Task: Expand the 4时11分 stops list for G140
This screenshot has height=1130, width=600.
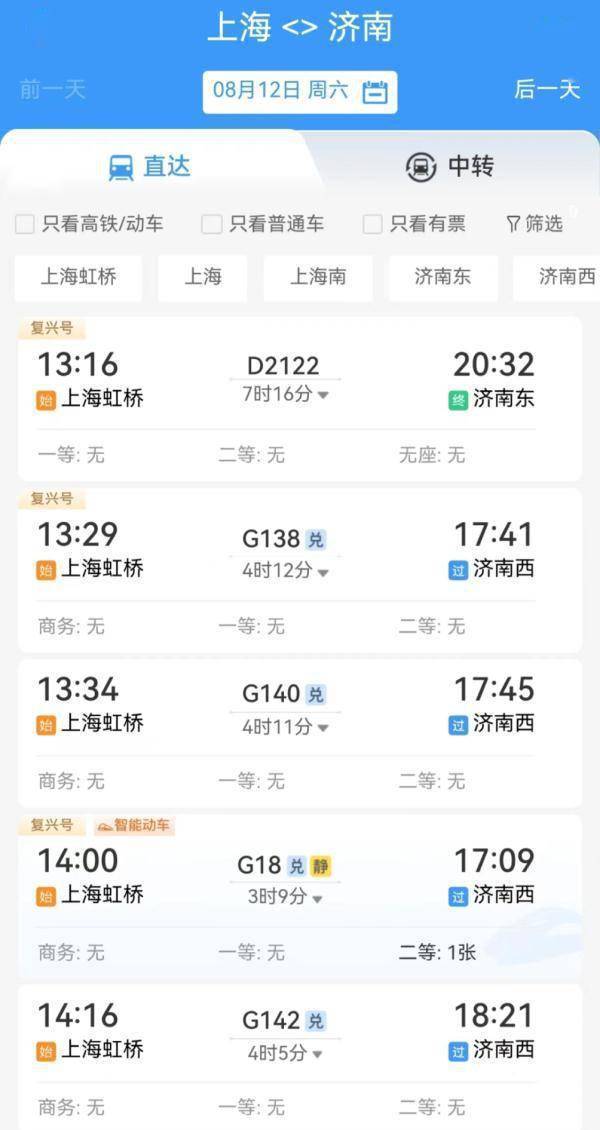Action: [285, 727]
